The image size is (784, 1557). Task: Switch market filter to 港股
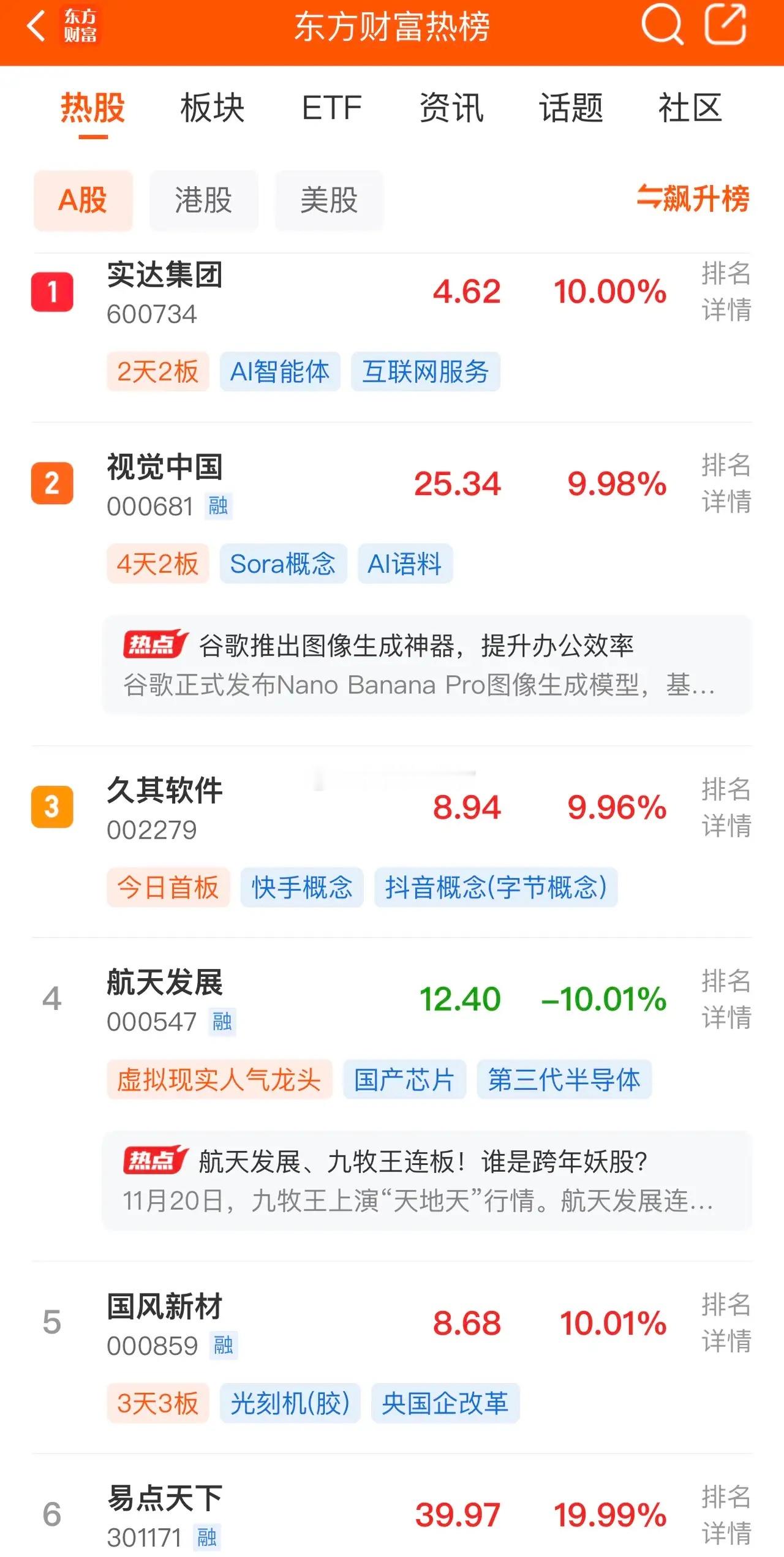pyautogui.click(x=205, y=201)
